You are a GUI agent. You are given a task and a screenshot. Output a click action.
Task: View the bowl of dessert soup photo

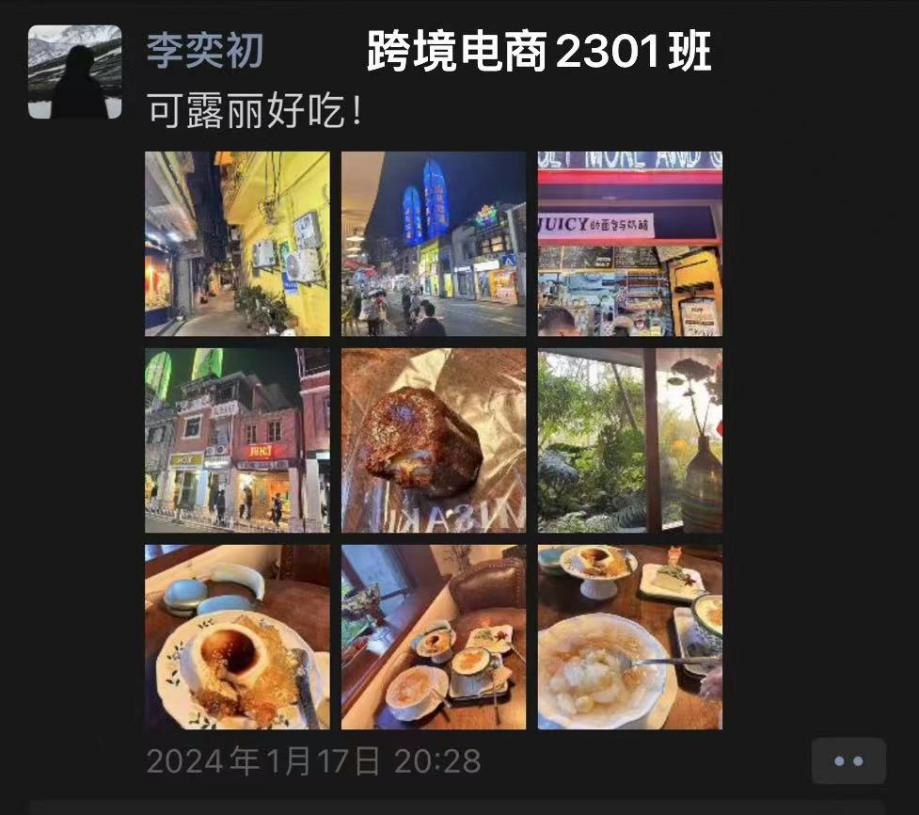pyautogui.click(x=630, y=636)
